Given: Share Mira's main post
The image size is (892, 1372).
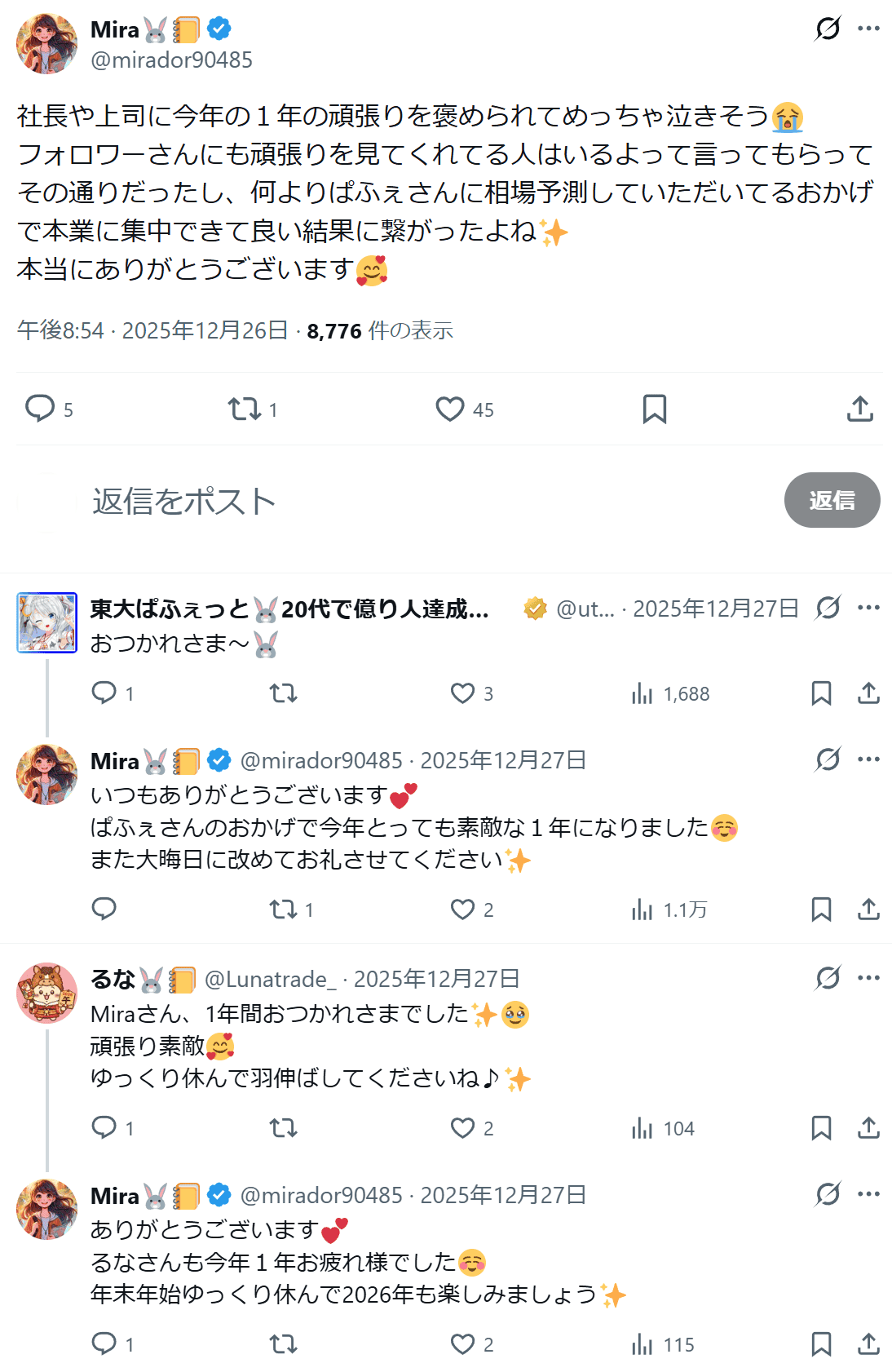Looking at the screenshot, I should coord(859,408).
